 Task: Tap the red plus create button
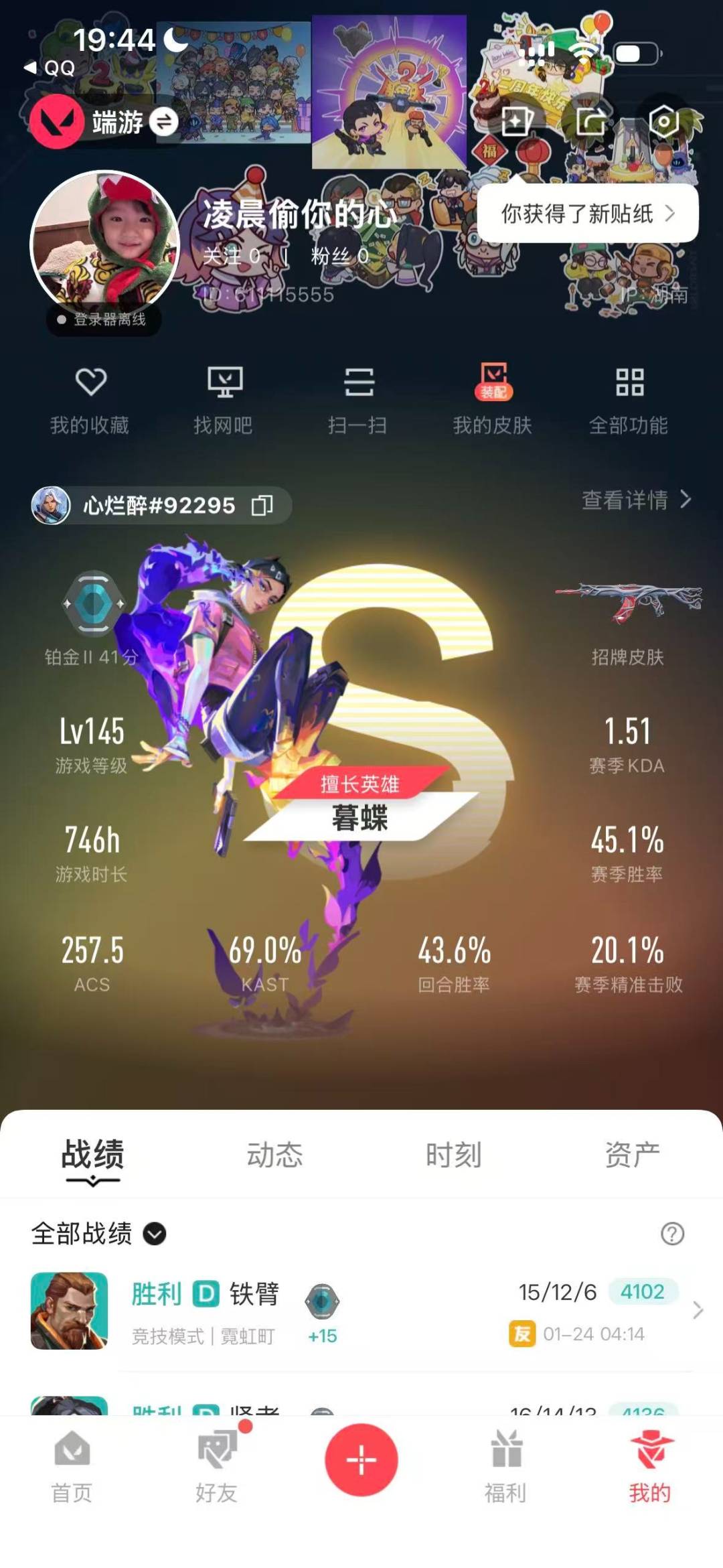point(361,1459)
